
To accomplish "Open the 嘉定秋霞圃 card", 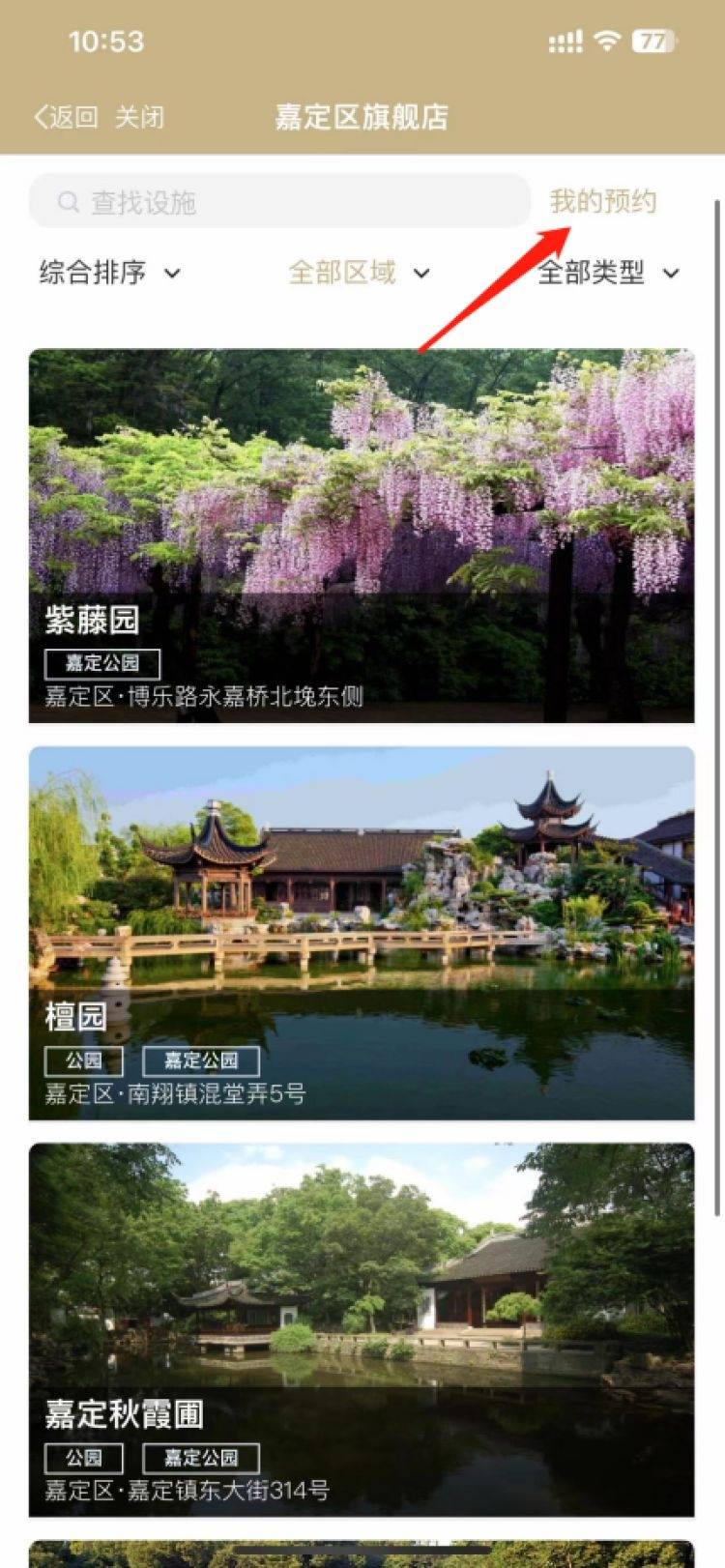I will click(362, 1329).
